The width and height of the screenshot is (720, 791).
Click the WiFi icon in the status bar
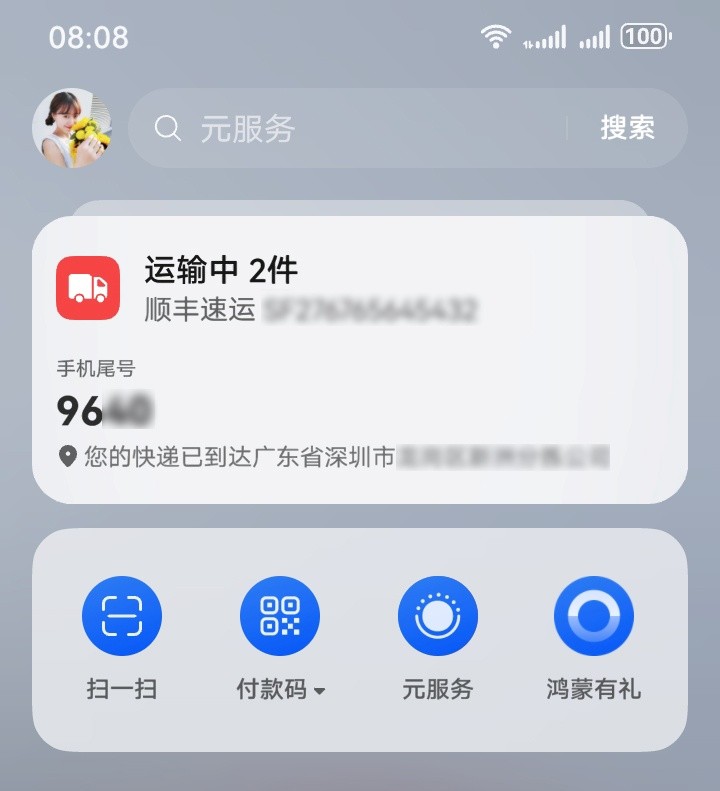(493, 36)
